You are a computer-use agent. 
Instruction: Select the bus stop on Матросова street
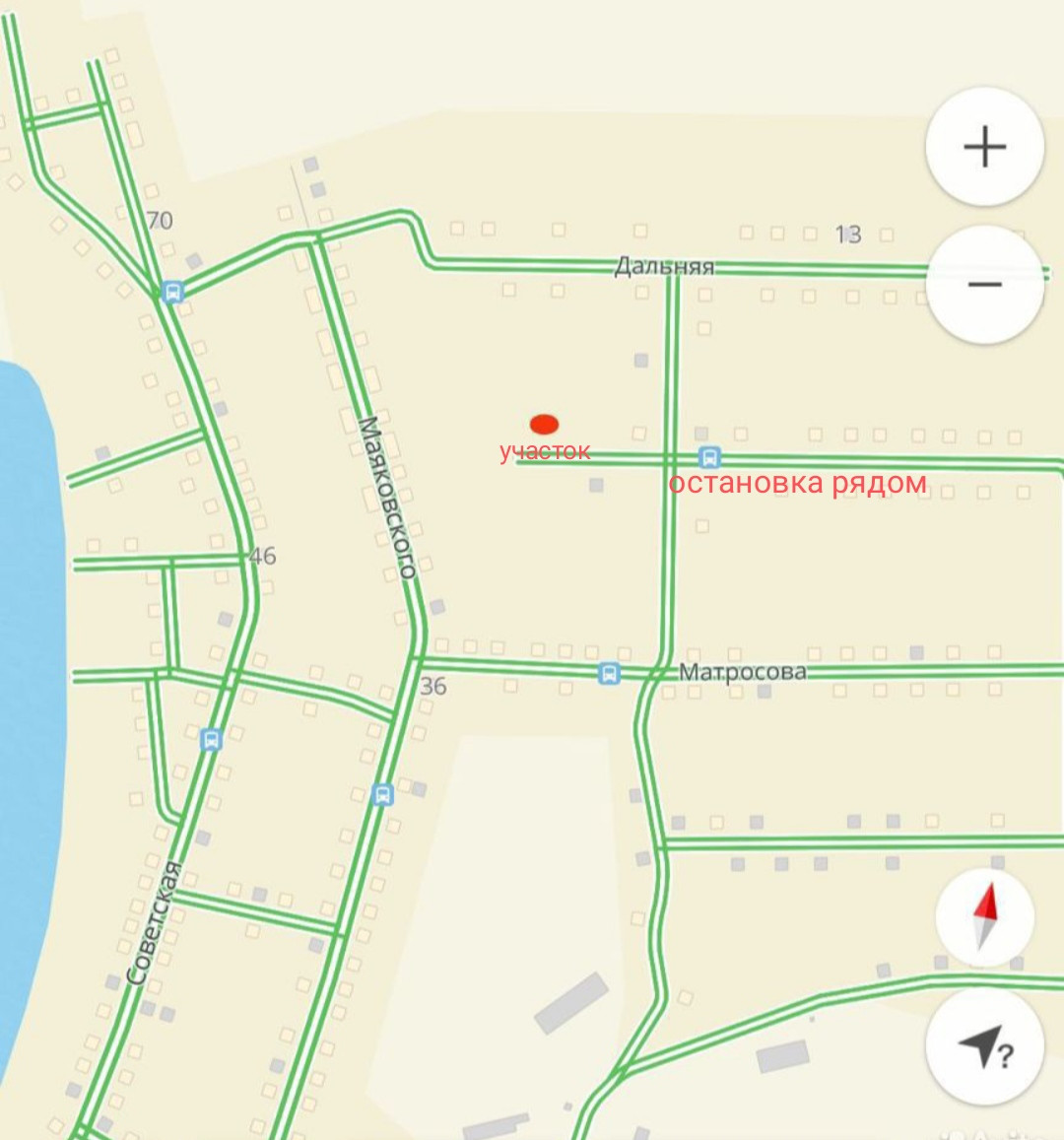pyautogui.click(x=610, y=674)
